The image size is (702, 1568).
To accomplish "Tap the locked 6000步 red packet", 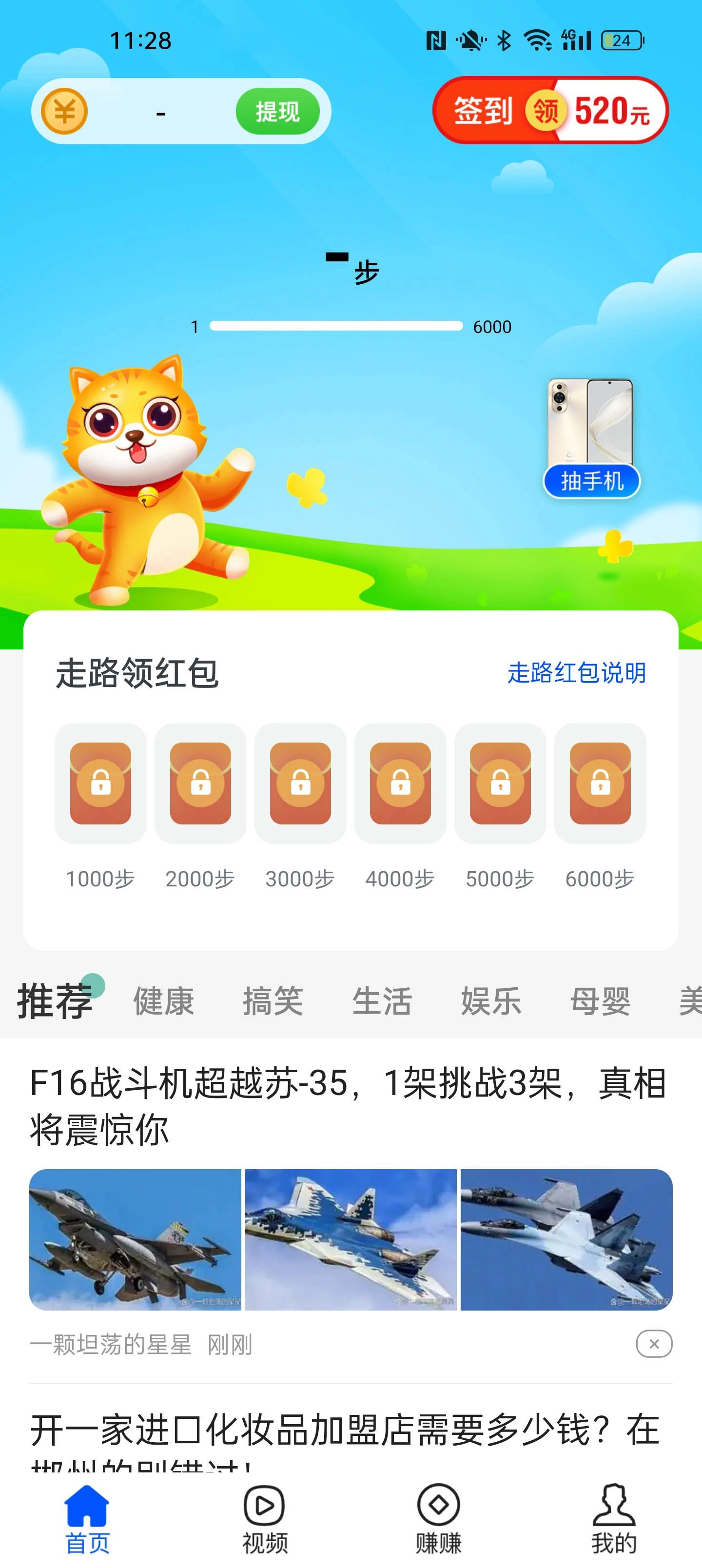I will tap(600, 784).
